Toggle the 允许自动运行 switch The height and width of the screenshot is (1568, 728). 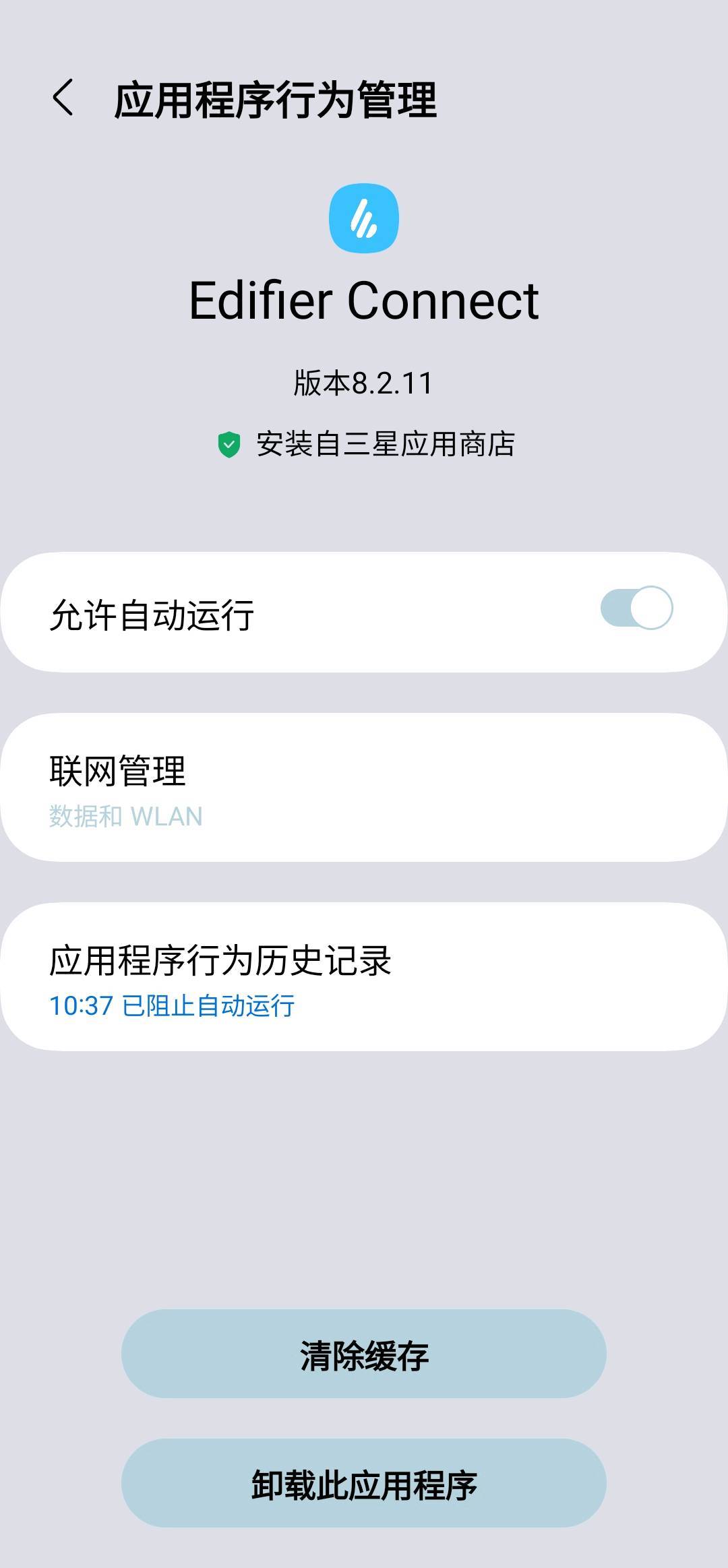click(x=636, y=608)
